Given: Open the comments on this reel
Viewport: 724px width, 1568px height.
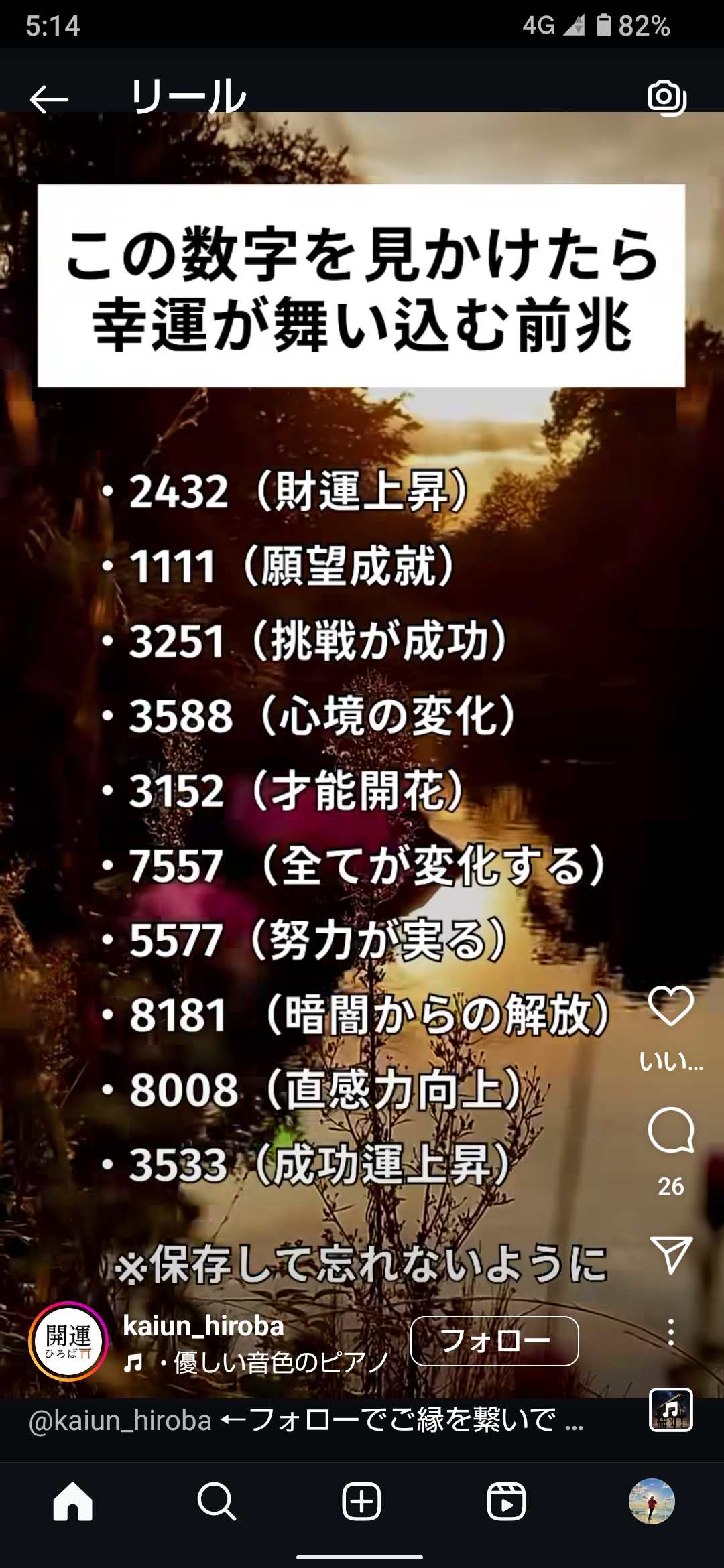Looking at the screenshot, I should coord(670,1130).
